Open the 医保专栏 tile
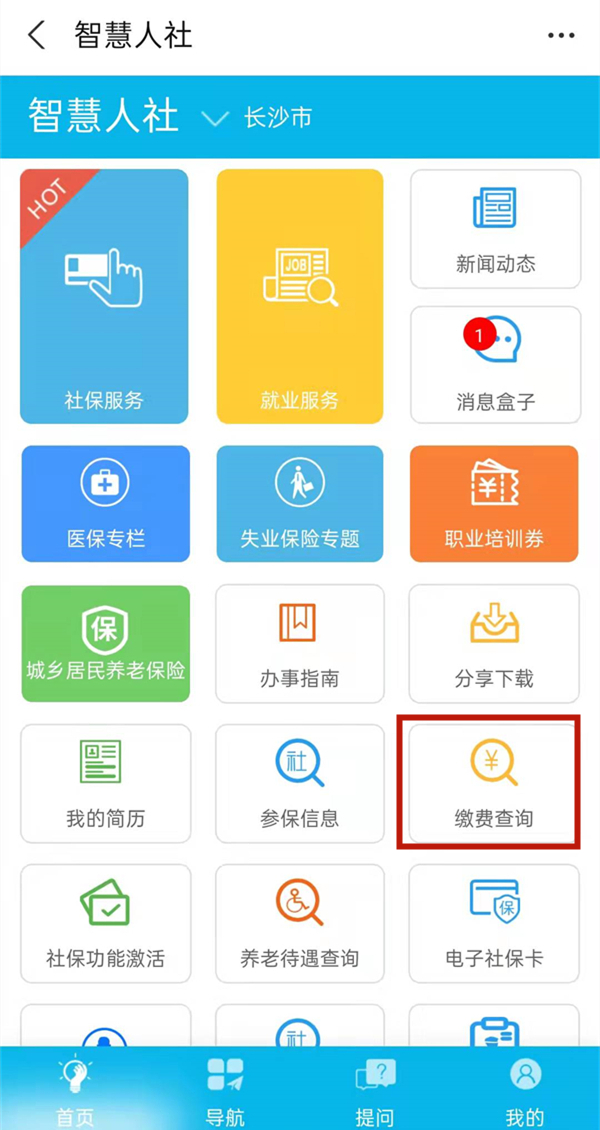 tap(105, 504)
